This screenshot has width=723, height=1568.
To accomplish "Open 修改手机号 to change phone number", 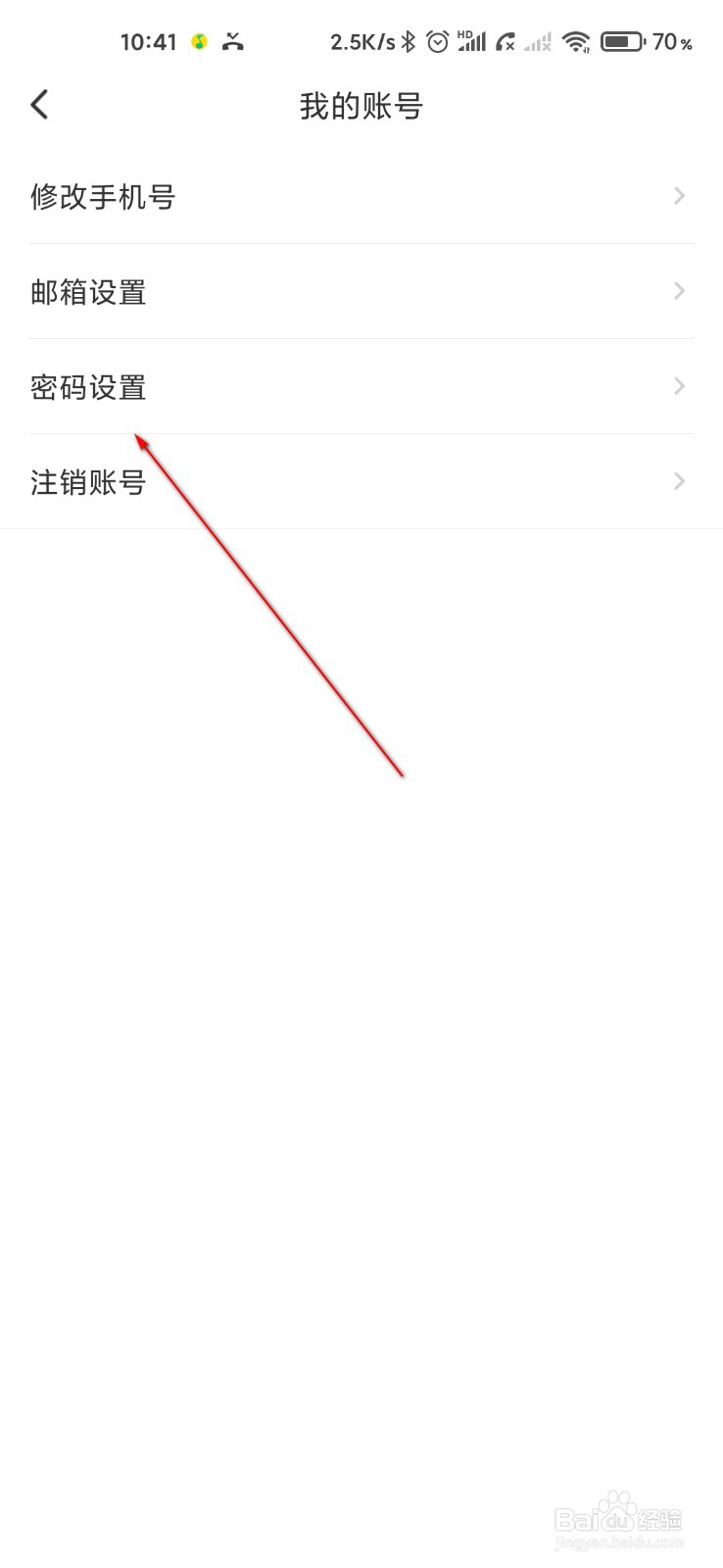I will tap(104, 196).
